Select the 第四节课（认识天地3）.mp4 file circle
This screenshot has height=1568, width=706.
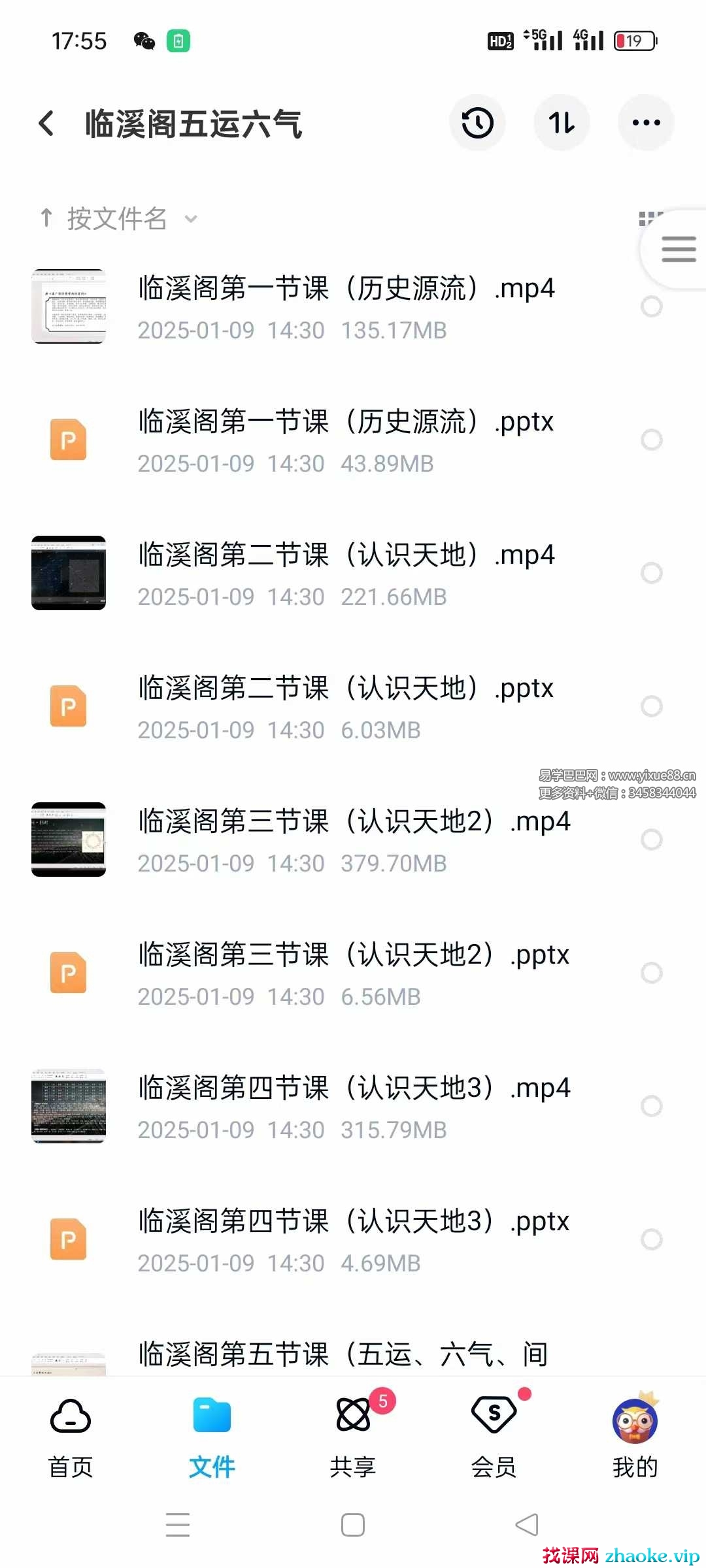[651, 1106]
